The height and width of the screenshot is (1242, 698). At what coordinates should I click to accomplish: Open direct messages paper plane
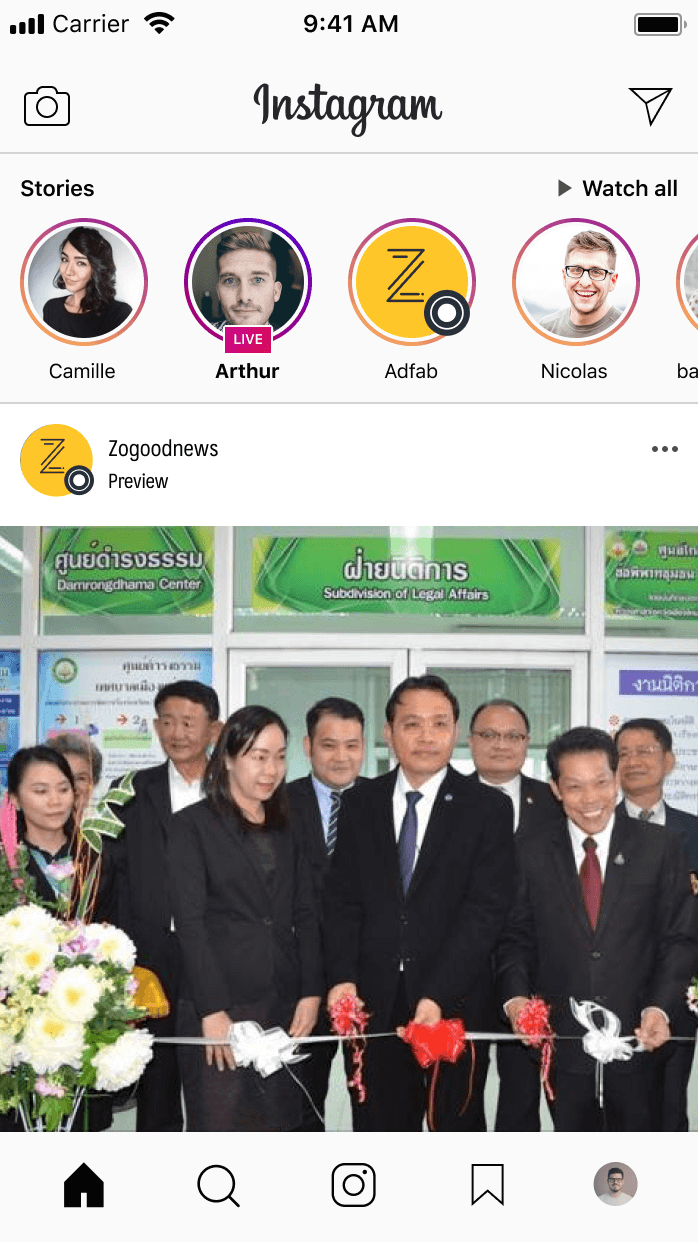[x=650, y=105]
